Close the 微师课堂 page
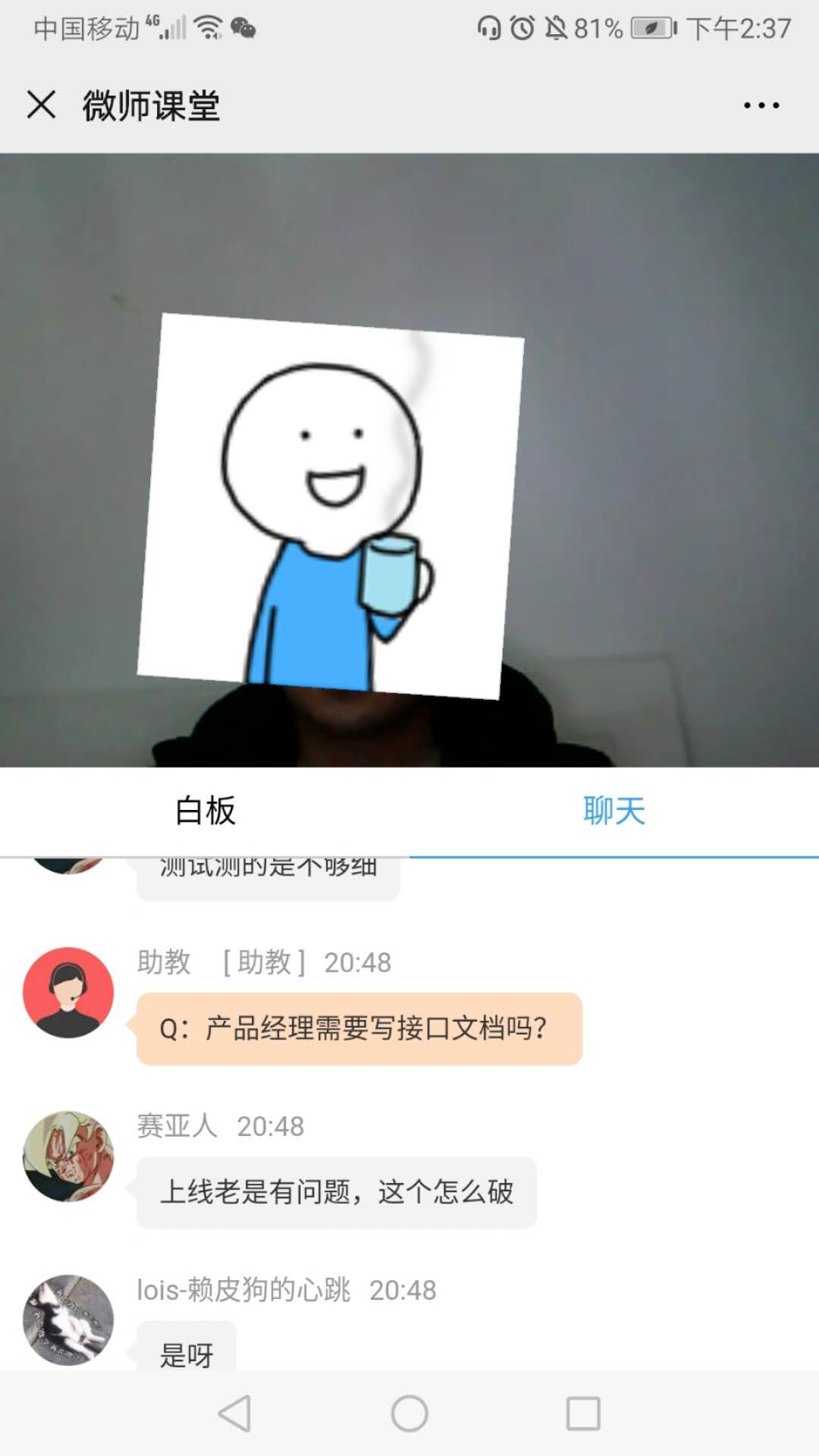This screenshot has width=819, height=1456. click(x=42, y=105)
